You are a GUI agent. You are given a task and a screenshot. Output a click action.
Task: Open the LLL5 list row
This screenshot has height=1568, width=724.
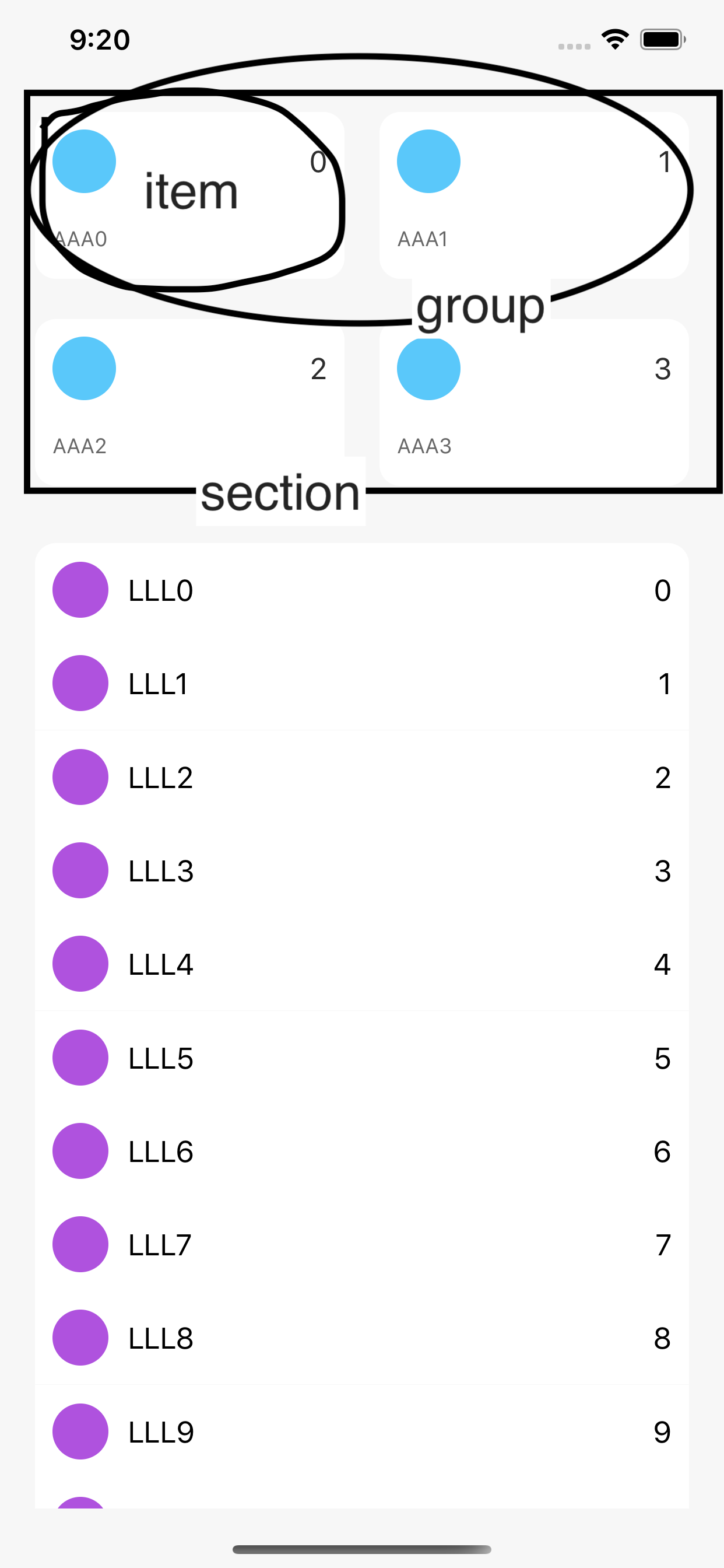361,1058
